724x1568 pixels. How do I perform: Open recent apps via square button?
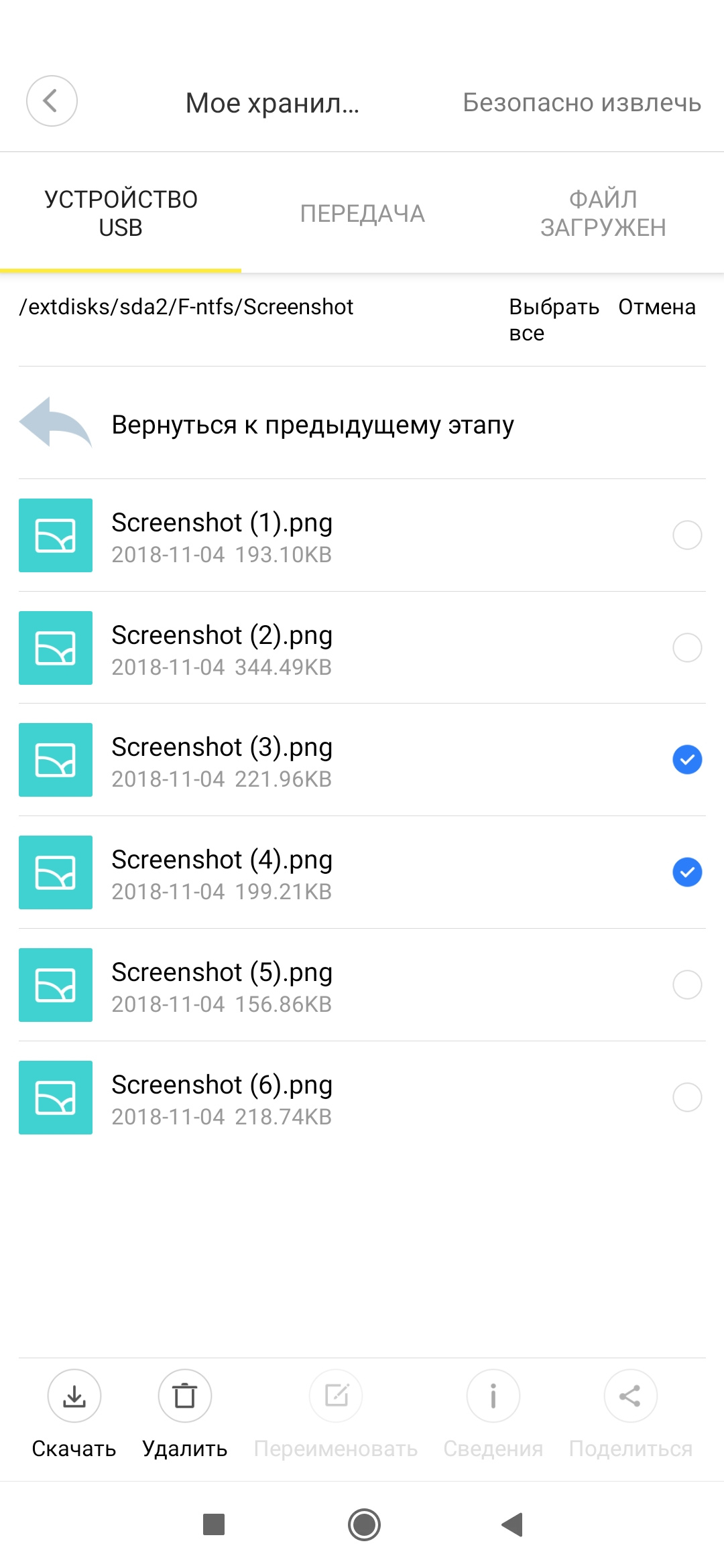(x=213, y=1525)
